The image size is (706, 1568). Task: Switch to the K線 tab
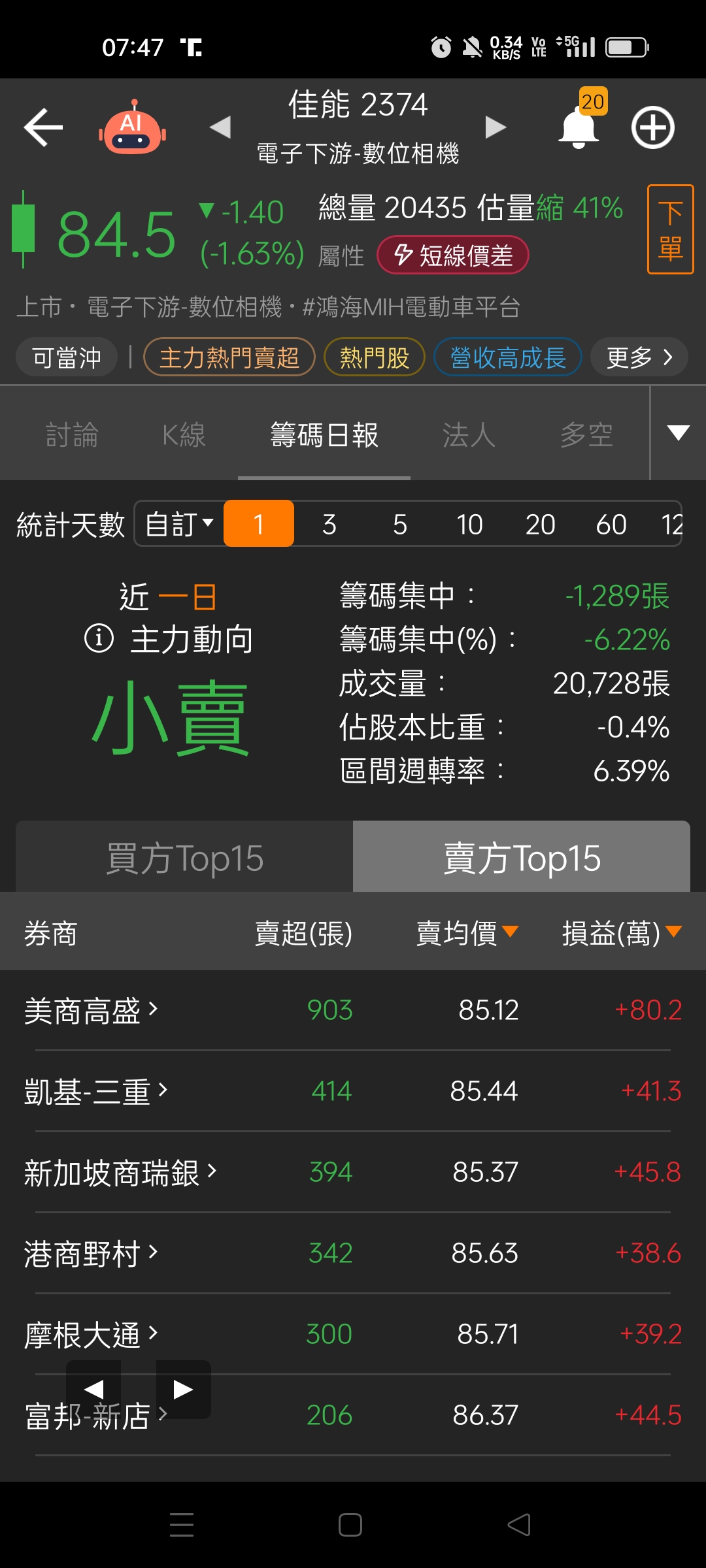184,435
